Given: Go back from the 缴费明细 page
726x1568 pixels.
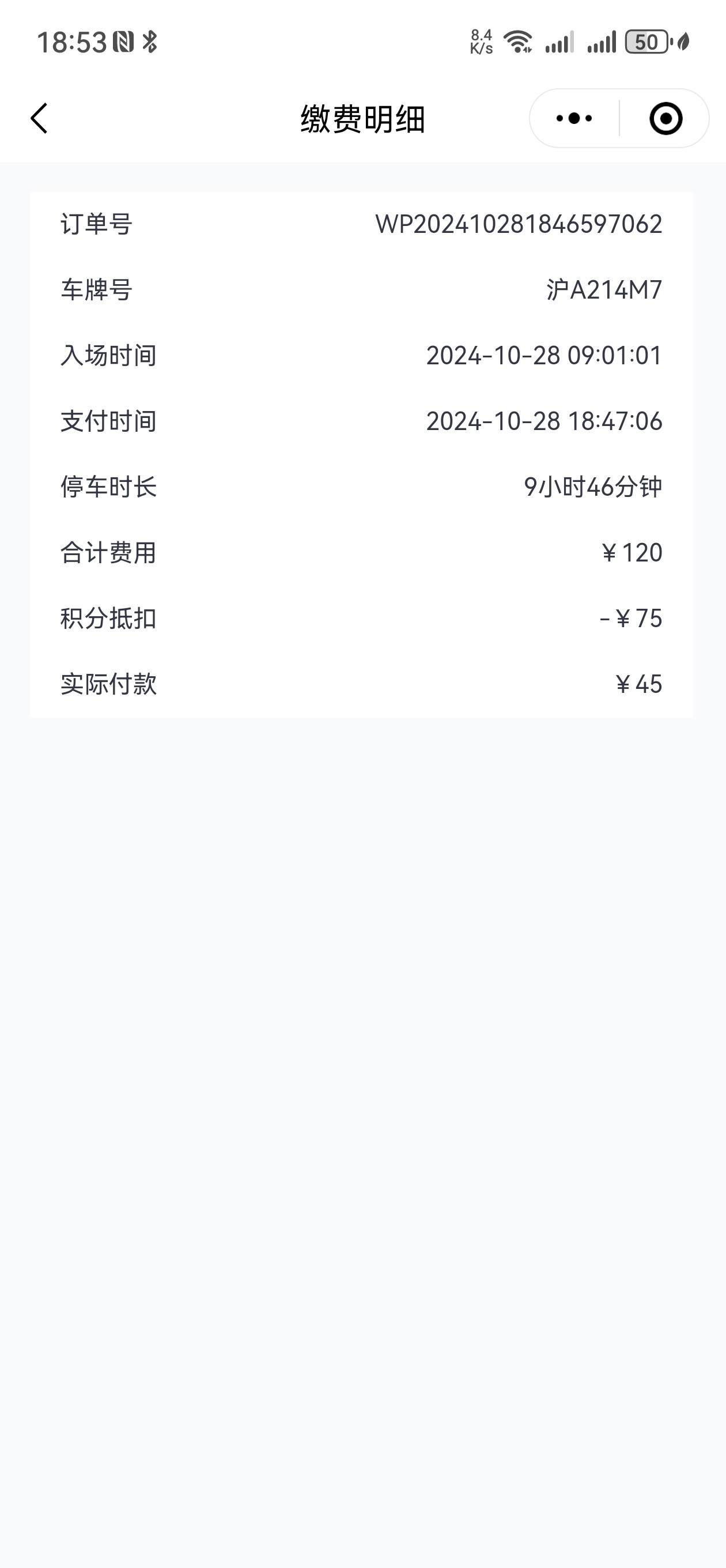Looking at the screenshot, I should (x=39, y=118).
